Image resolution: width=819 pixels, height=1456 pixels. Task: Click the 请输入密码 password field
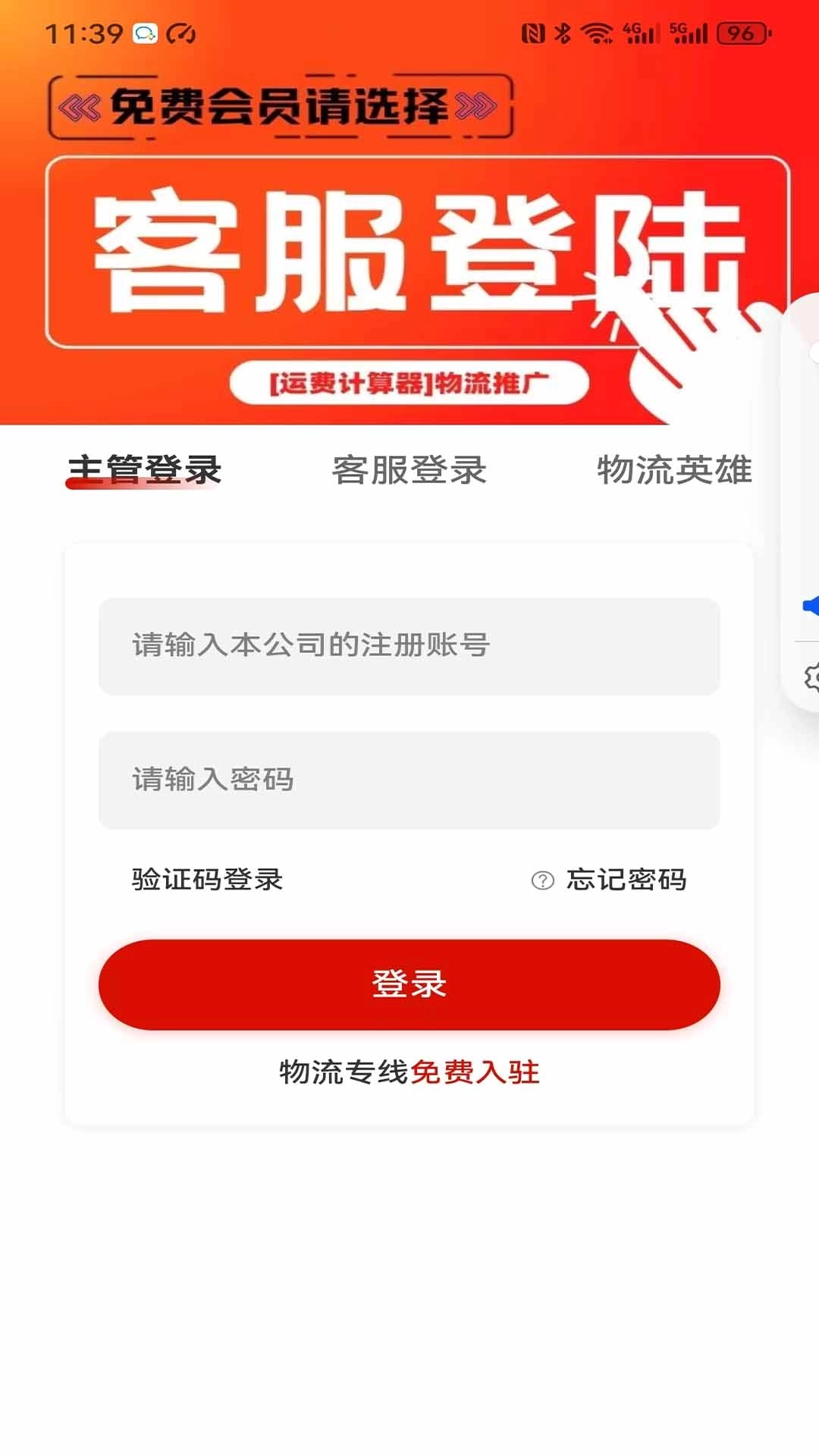409,779
